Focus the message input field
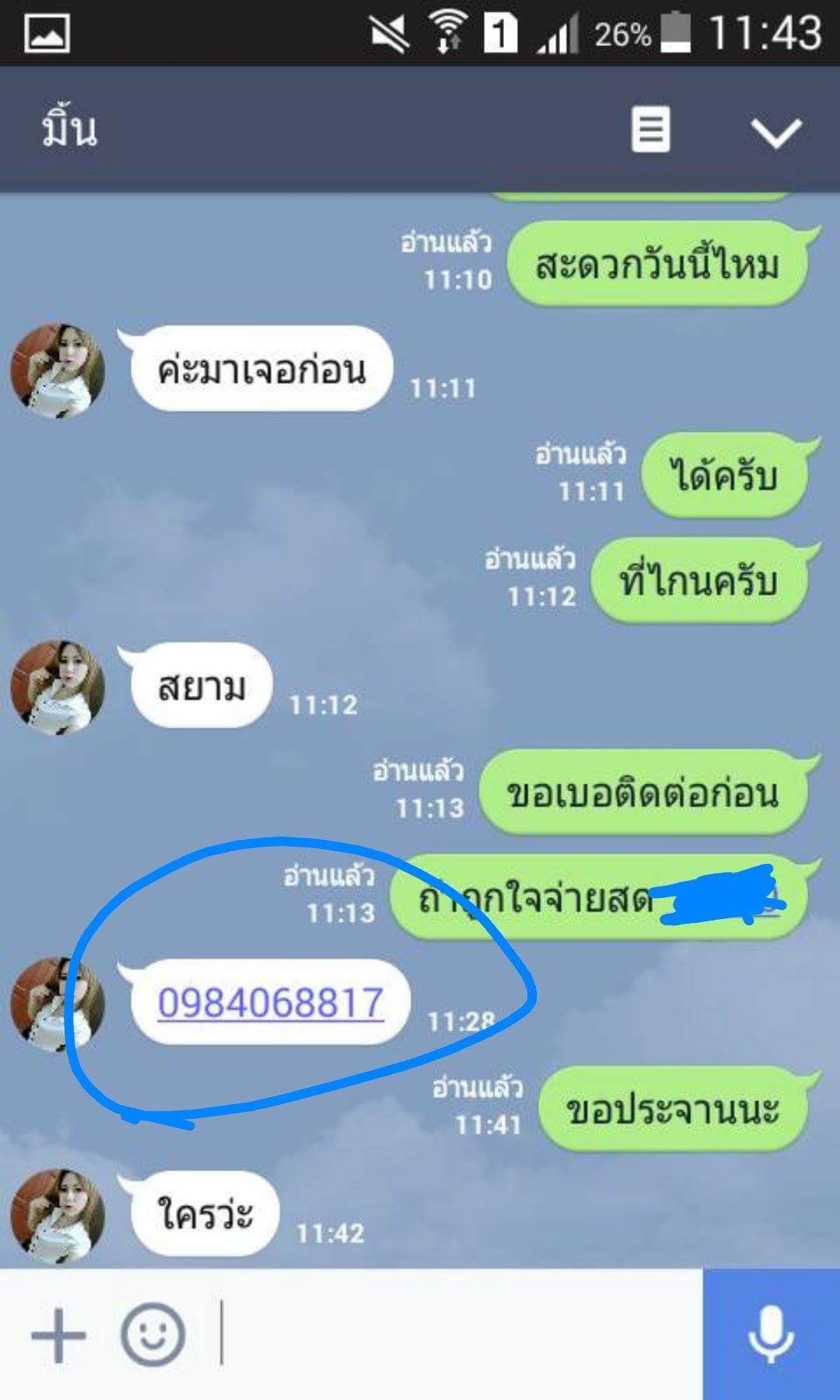The width and height of the screenshot is (840, 1400). pos(459,1335)
